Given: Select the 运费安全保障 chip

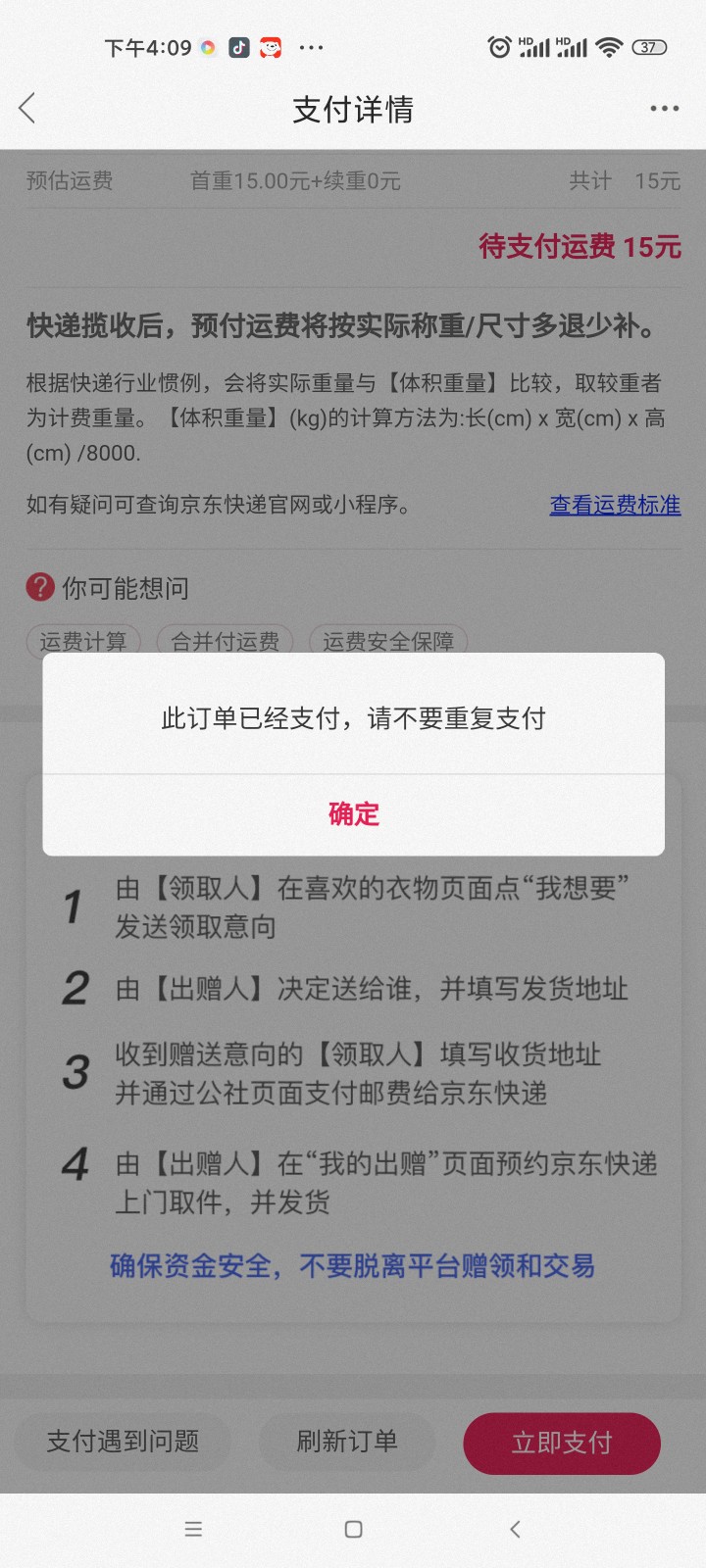Looking at the screenshot, I should click(x=388, y=641).
